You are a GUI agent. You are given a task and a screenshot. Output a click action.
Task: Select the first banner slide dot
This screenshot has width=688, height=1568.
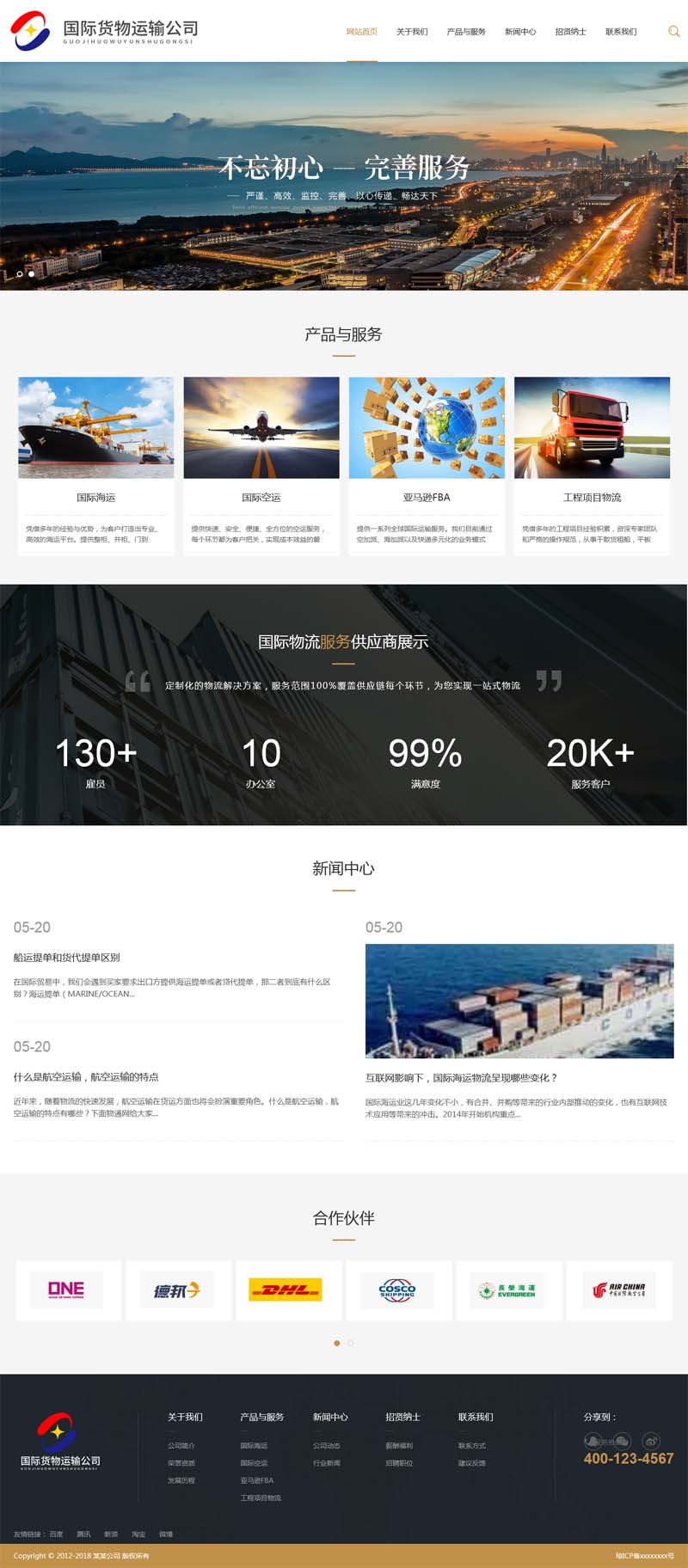20,274
